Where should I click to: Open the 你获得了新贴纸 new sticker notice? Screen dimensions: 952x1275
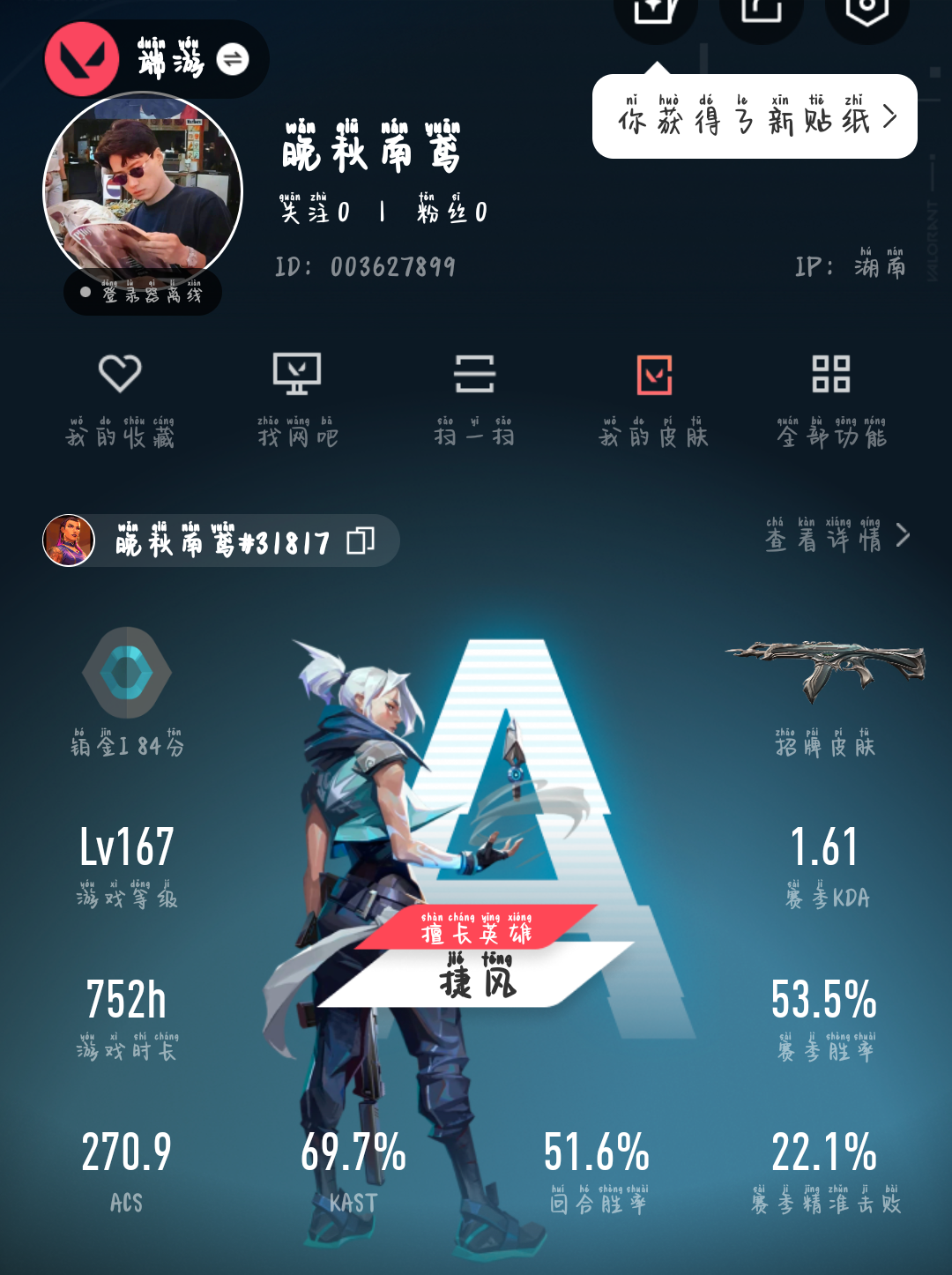pos(755,117)
